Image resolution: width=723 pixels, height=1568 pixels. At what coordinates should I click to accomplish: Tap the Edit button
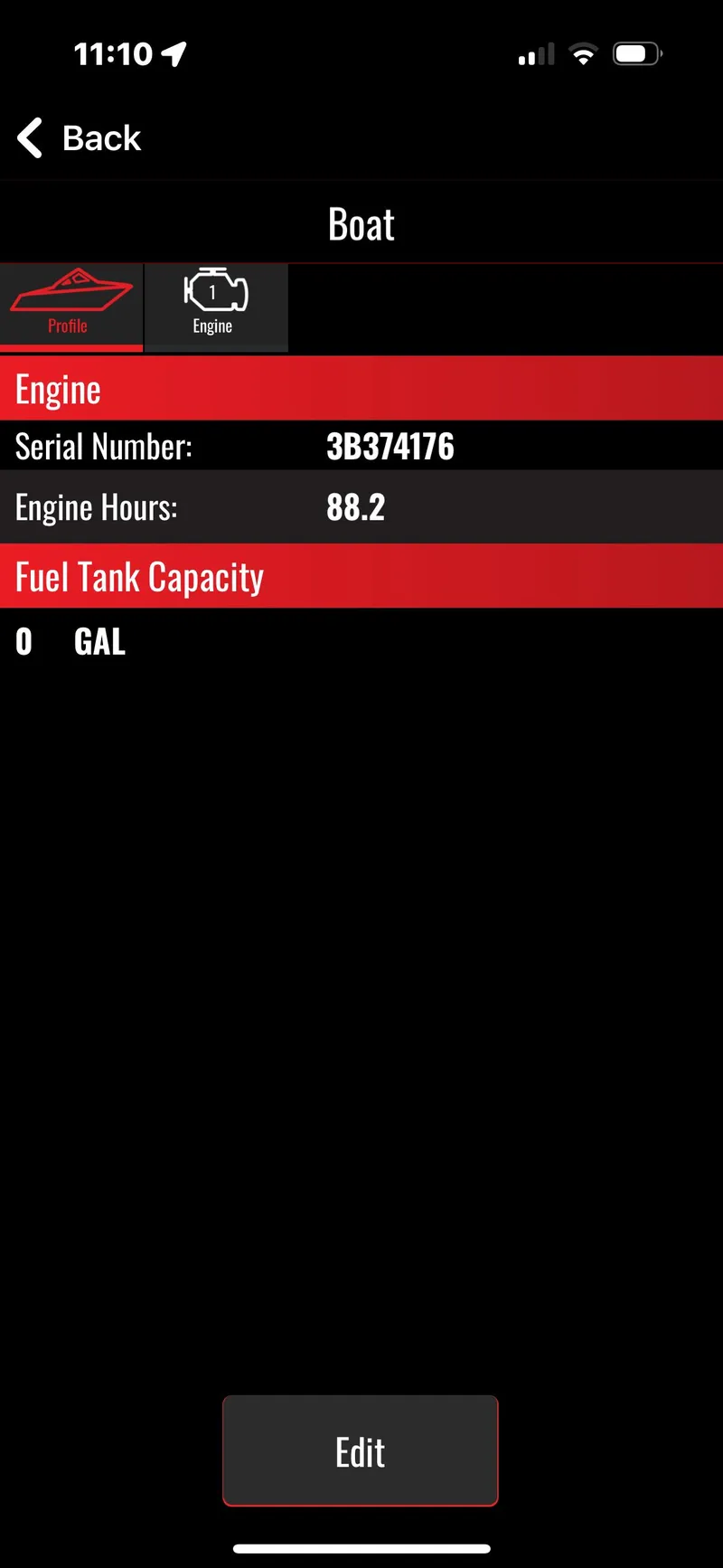(x=360, y=1451)
